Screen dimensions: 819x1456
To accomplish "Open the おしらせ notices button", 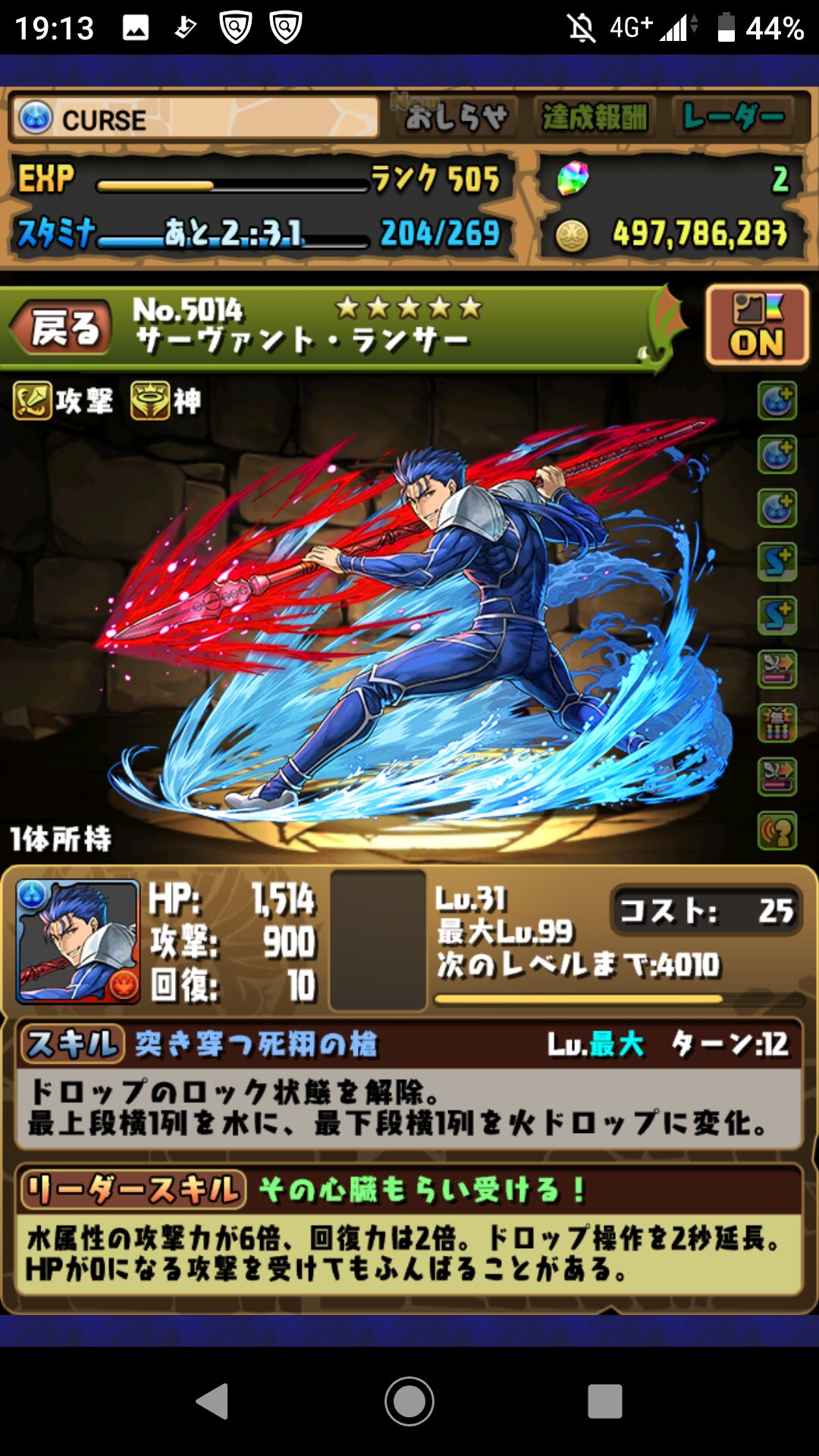I will click(x=455, y=118).
